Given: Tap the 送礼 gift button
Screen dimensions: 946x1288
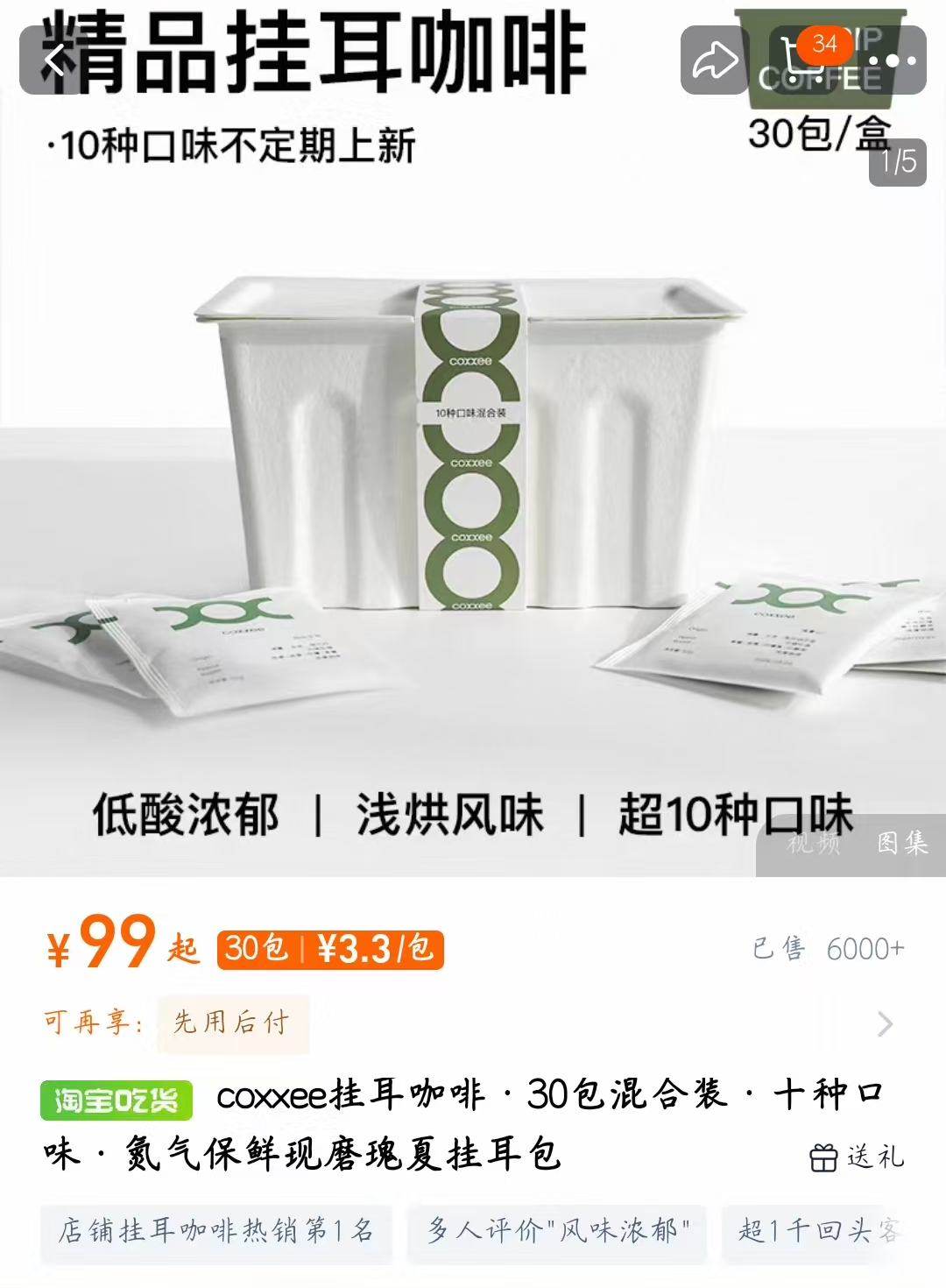Looking at the screenshot, I should coord(858,1157).
